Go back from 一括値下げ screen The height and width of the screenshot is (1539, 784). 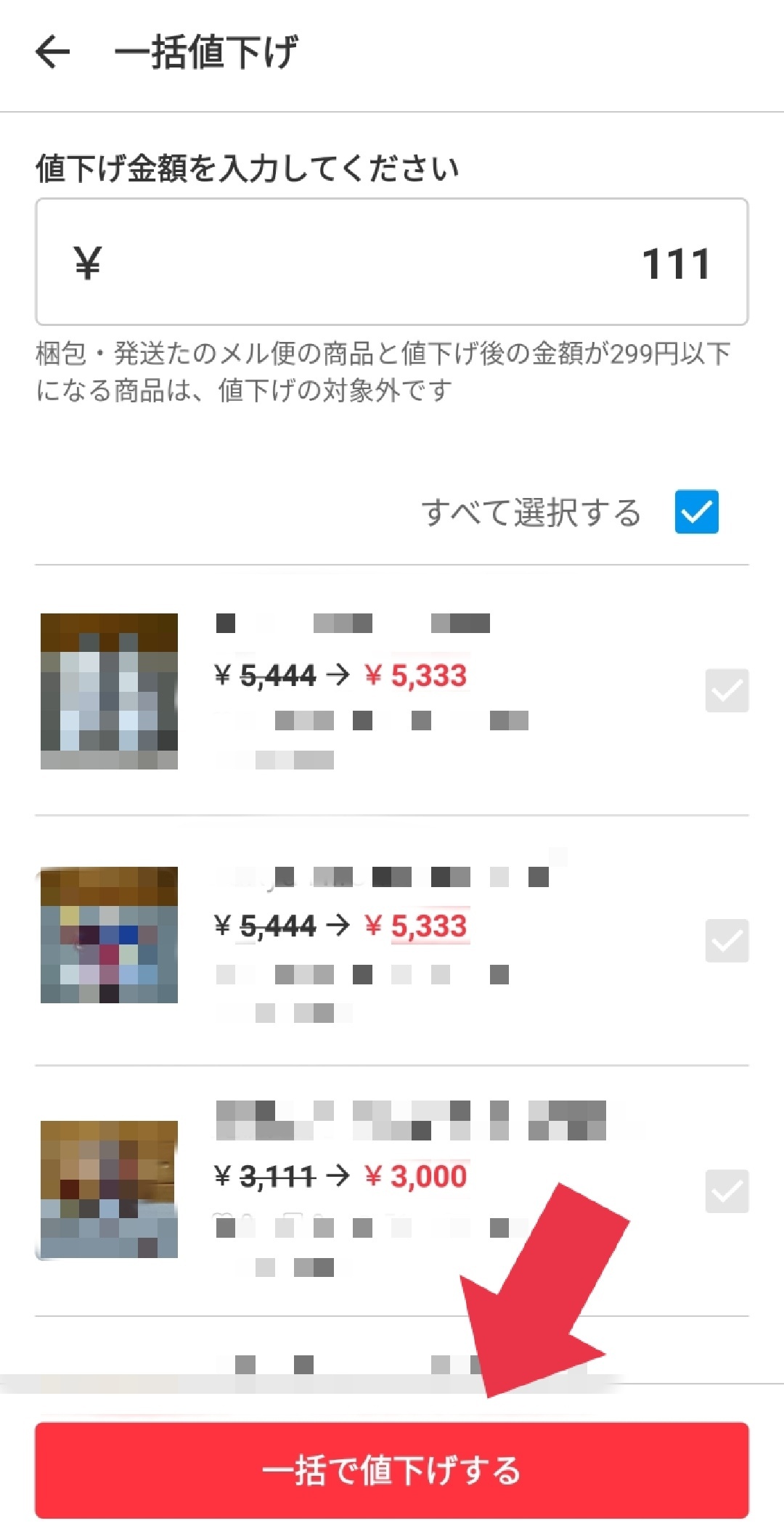53,52
